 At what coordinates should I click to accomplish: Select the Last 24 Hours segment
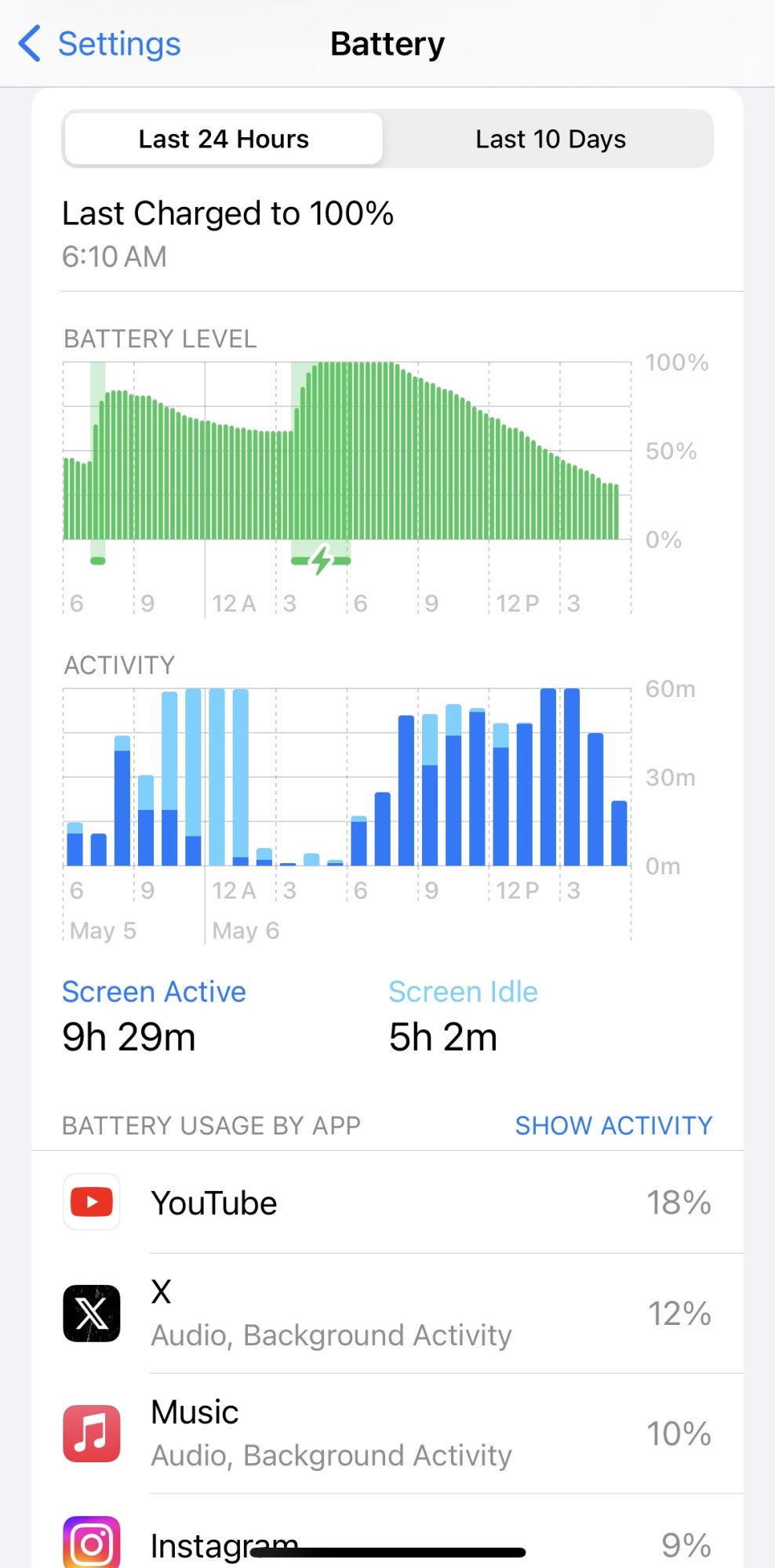tap(224, 140)
